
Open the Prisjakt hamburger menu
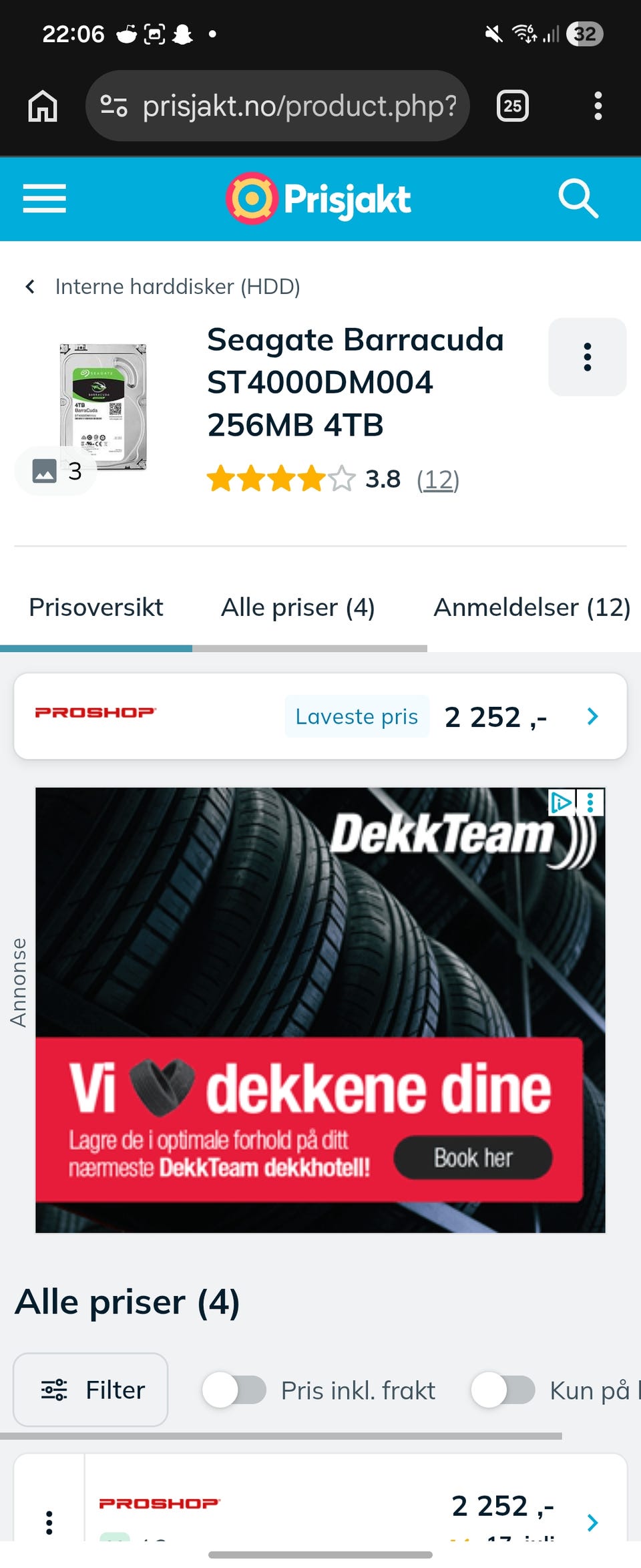44,198
